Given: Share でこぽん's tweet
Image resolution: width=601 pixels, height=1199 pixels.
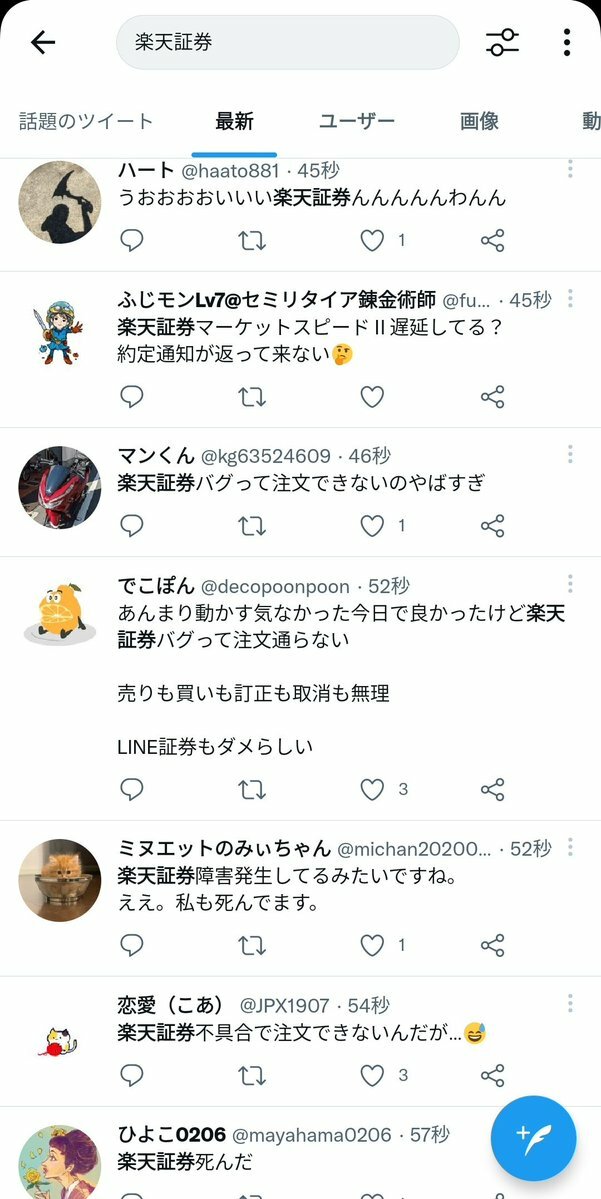Looking at the screenshot, I should [x=492, y=790].
